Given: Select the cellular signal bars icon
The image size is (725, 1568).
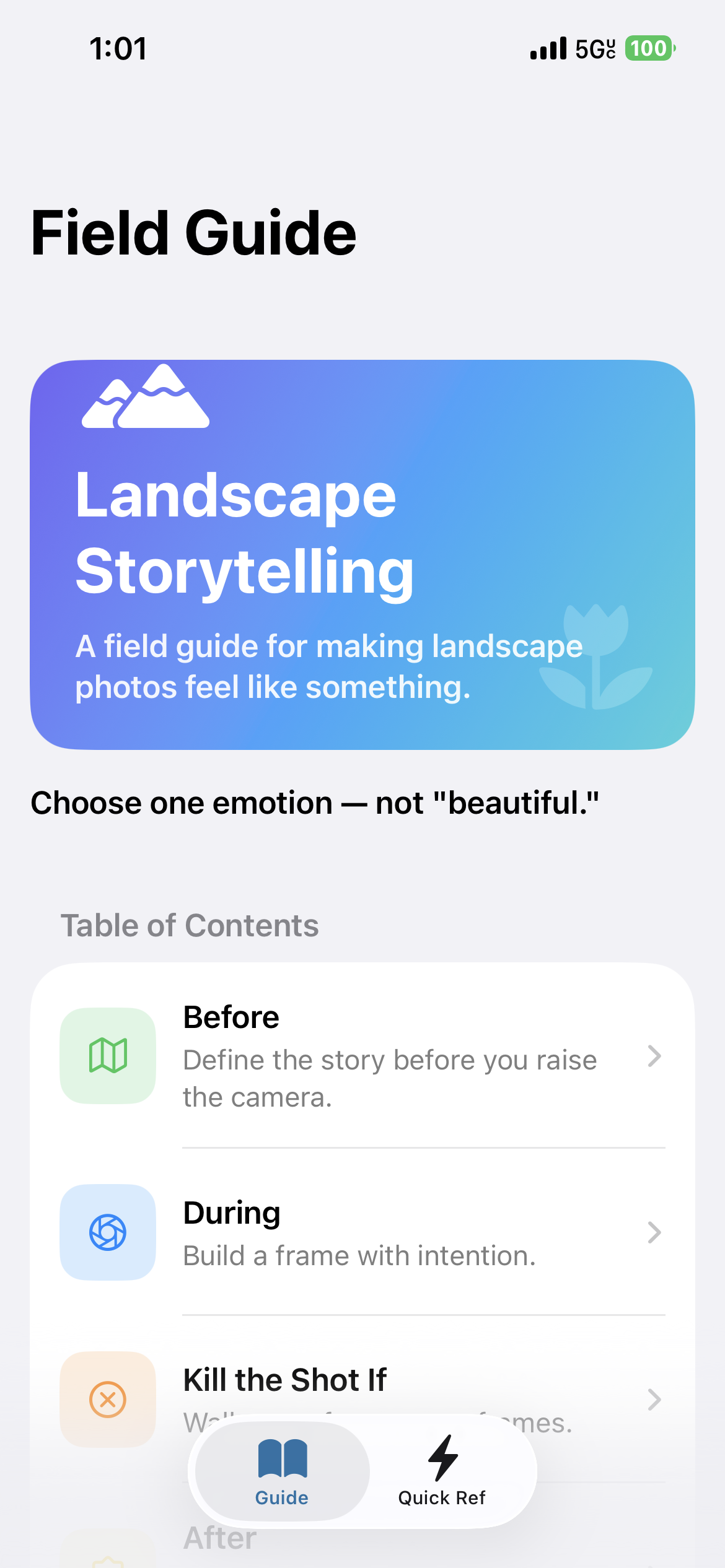Looking at the screenshot, I should (x=548, y=48).
